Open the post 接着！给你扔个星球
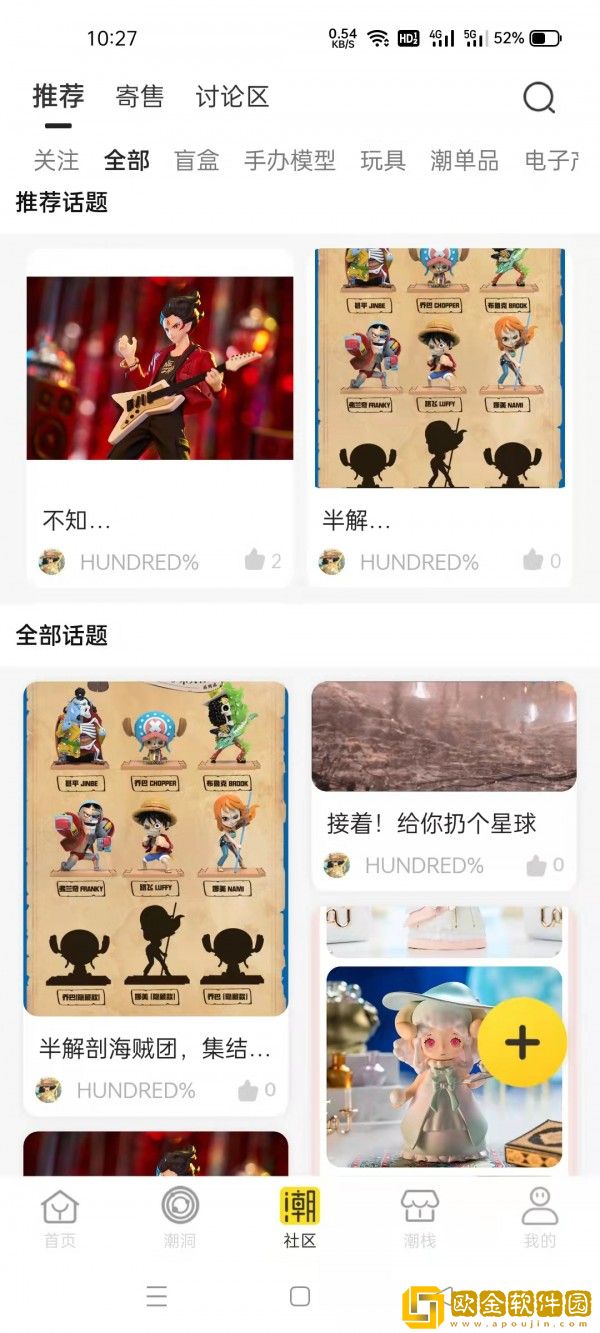 point(432,823)
